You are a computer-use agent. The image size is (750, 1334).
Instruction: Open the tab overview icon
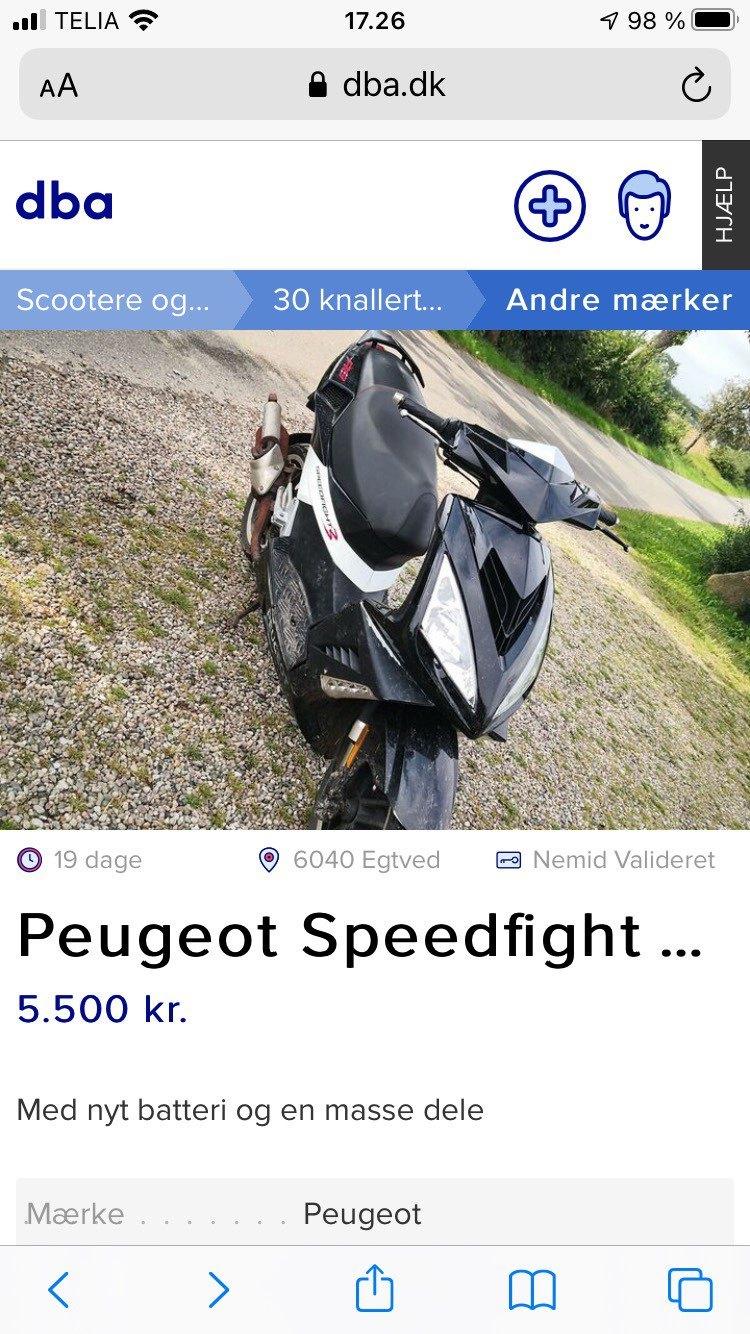coord(689,1290)
